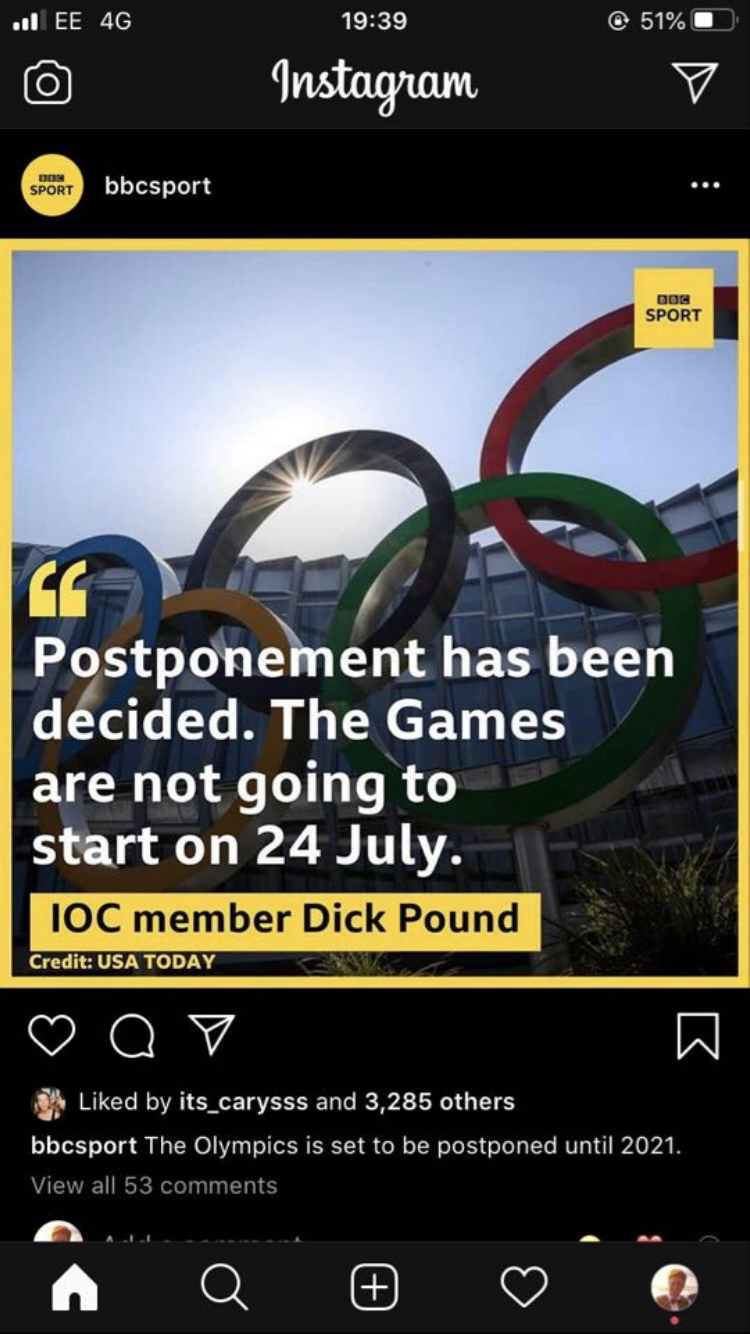Open the Activity heart tab
This screenshot has width=750, height=1334.
[524, 1287]
